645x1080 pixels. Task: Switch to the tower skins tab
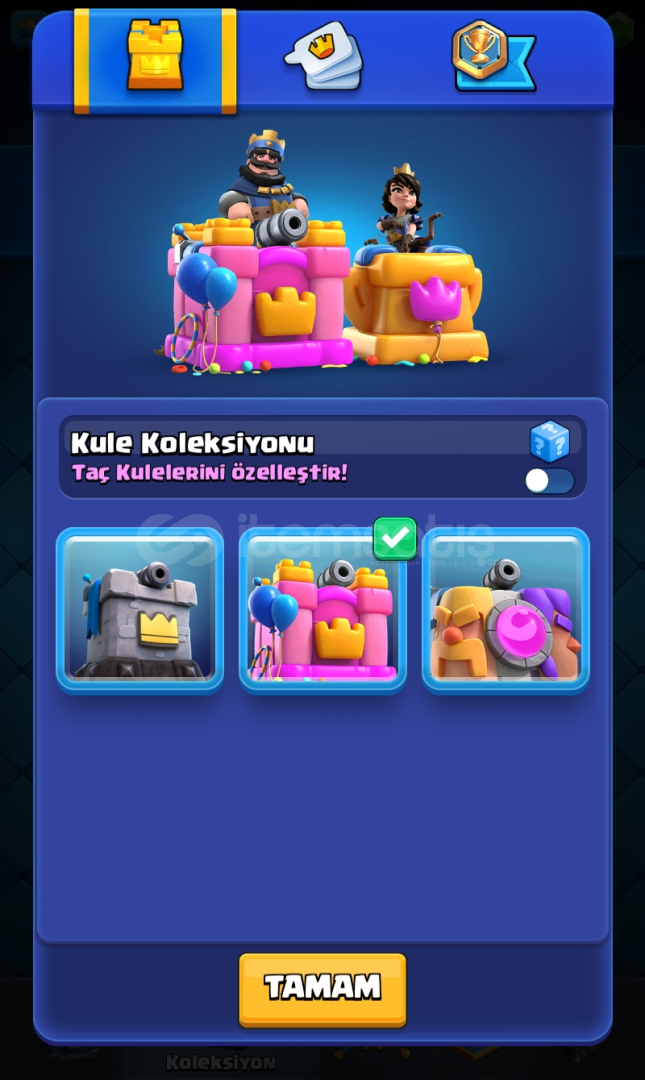coord(155,57)
